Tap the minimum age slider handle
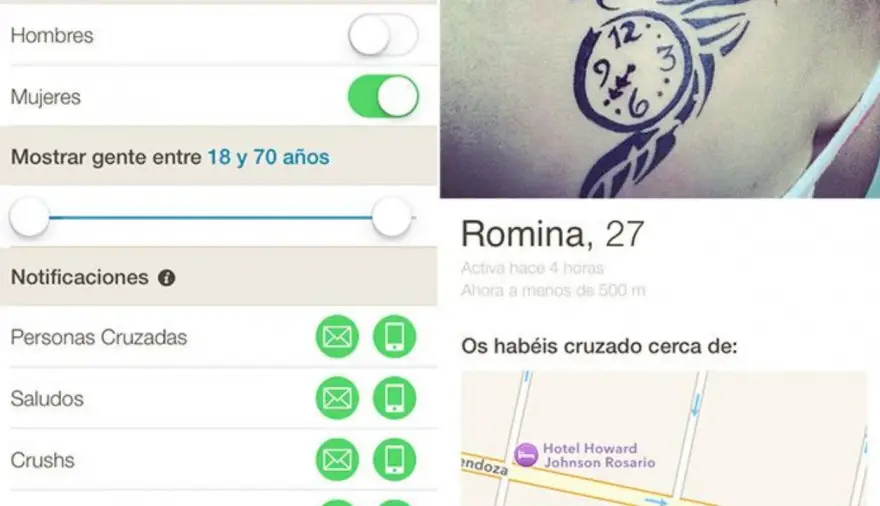Screen dimensions: 880x506 point(30,217)
